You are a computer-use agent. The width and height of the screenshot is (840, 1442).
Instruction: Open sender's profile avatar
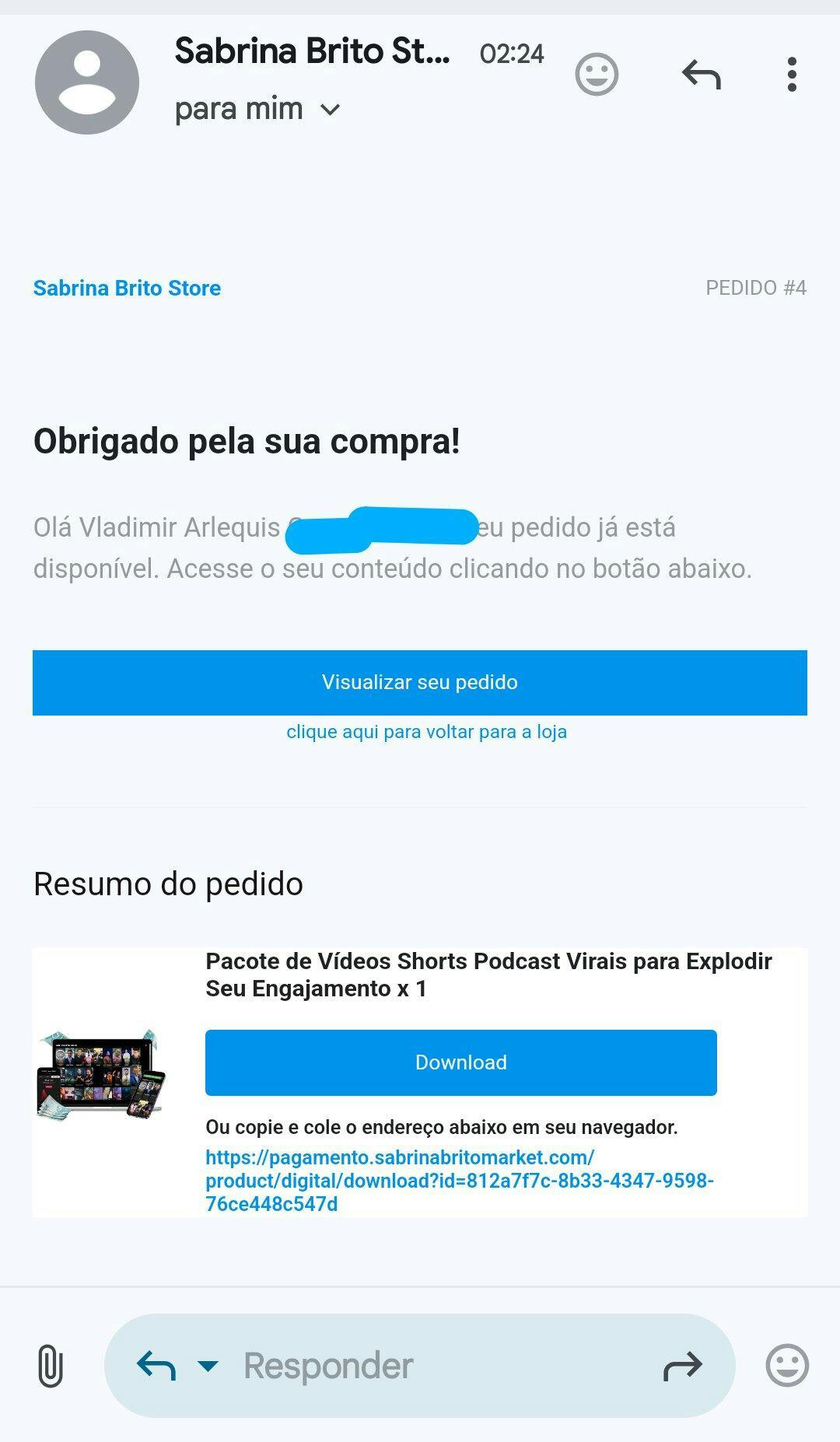[x=87, y=82]
